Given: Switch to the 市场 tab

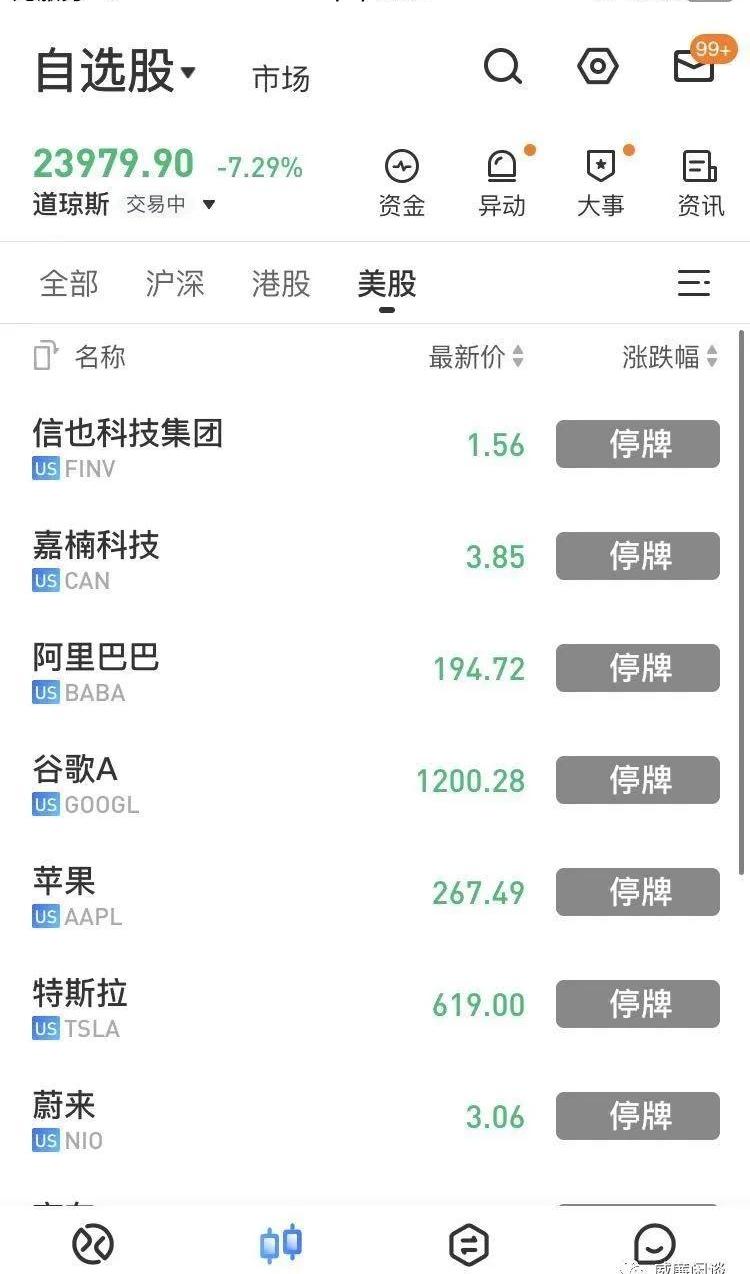Looking at the screenshot, I should [x=281, y=78].
